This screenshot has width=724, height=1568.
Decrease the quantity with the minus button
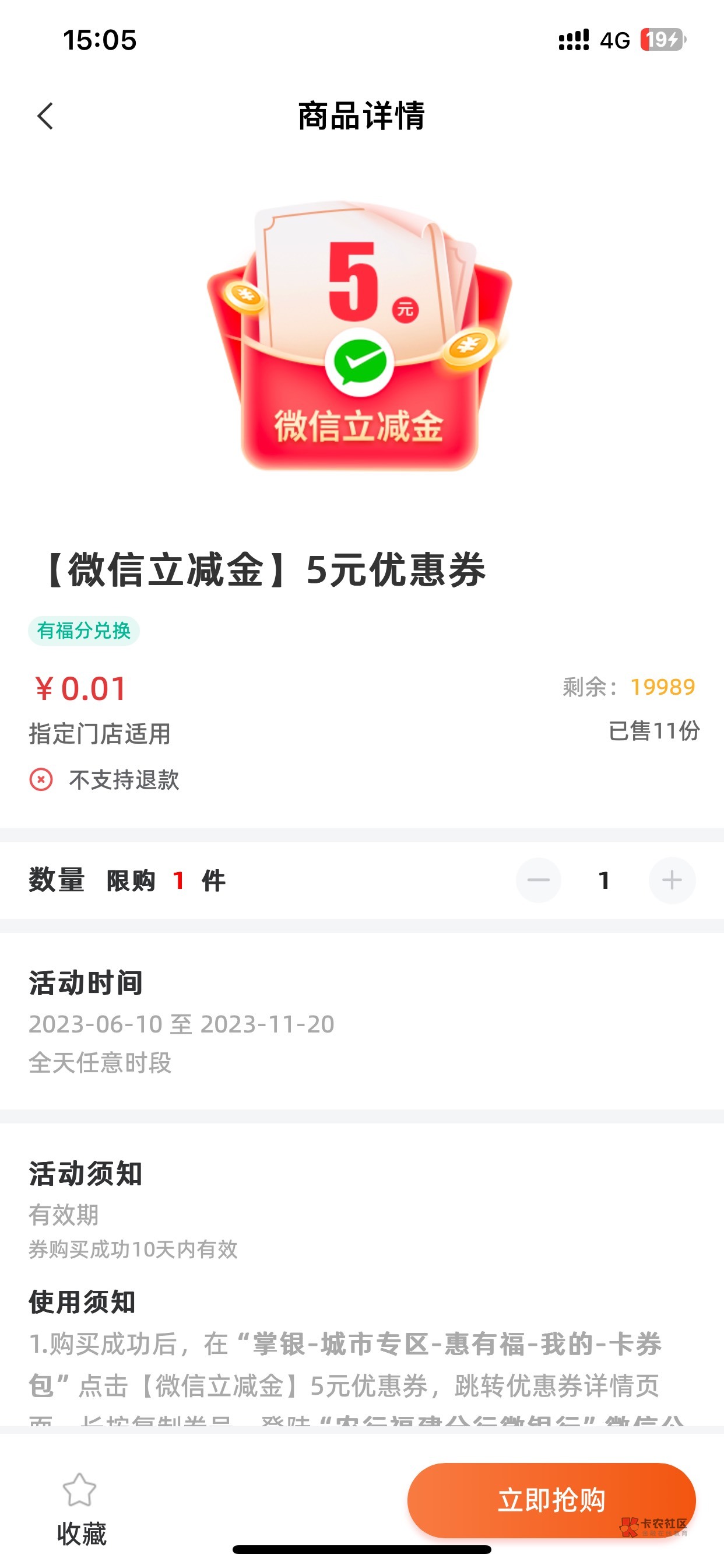click(539, 880)
